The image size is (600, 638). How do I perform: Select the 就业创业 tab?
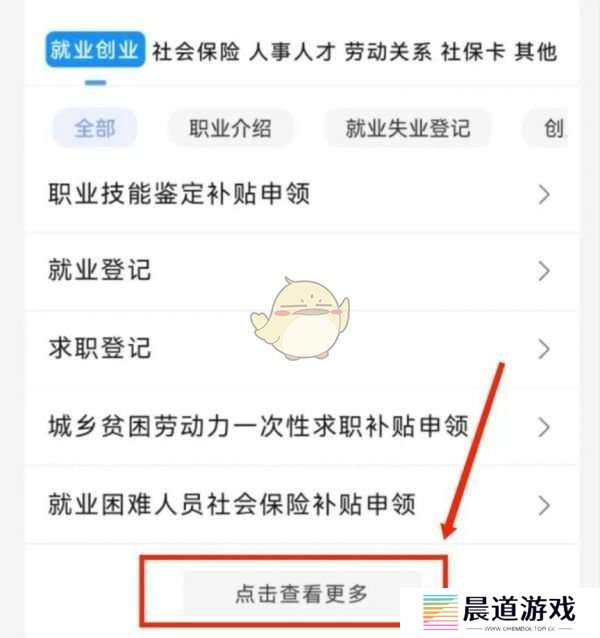coord(95,51)
